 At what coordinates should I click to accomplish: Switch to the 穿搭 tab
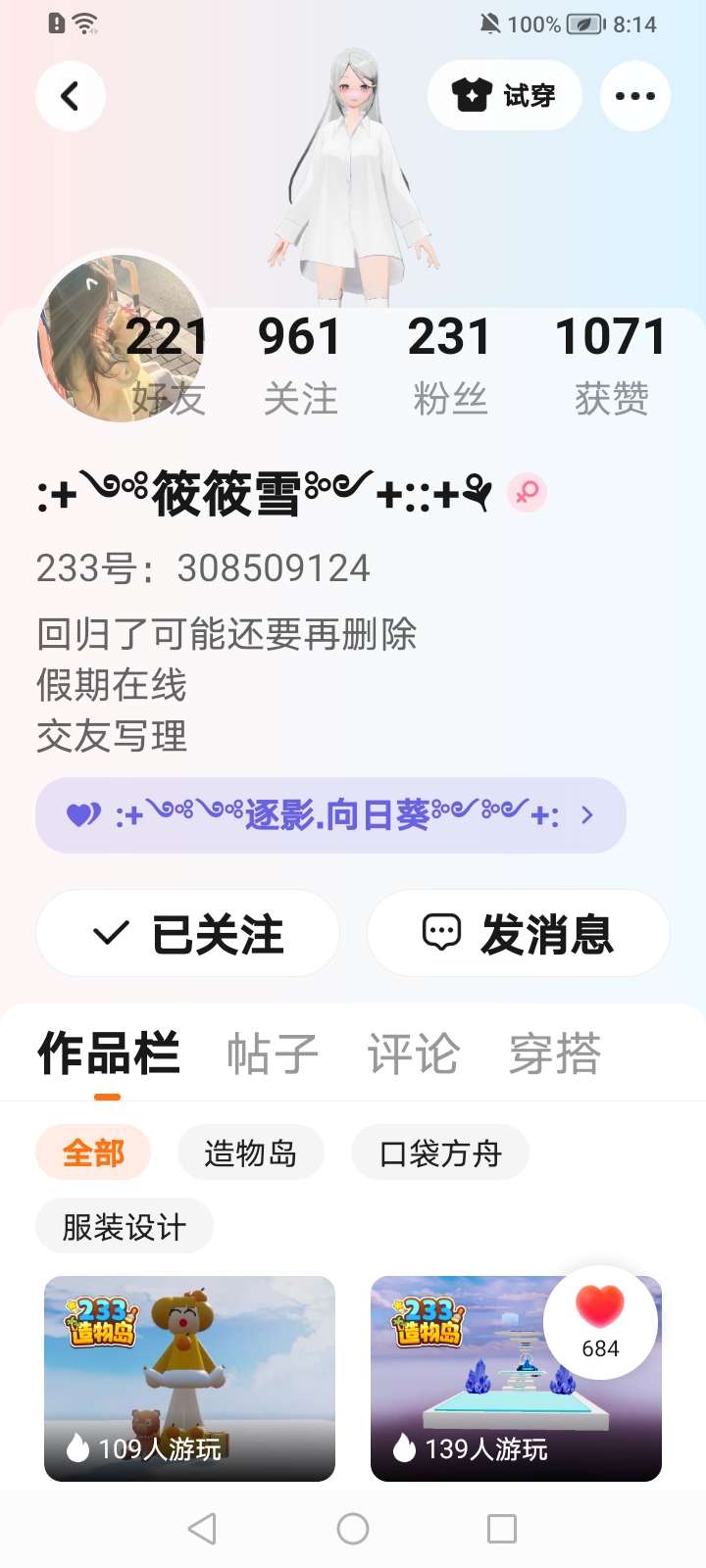tap(554, 1054)
